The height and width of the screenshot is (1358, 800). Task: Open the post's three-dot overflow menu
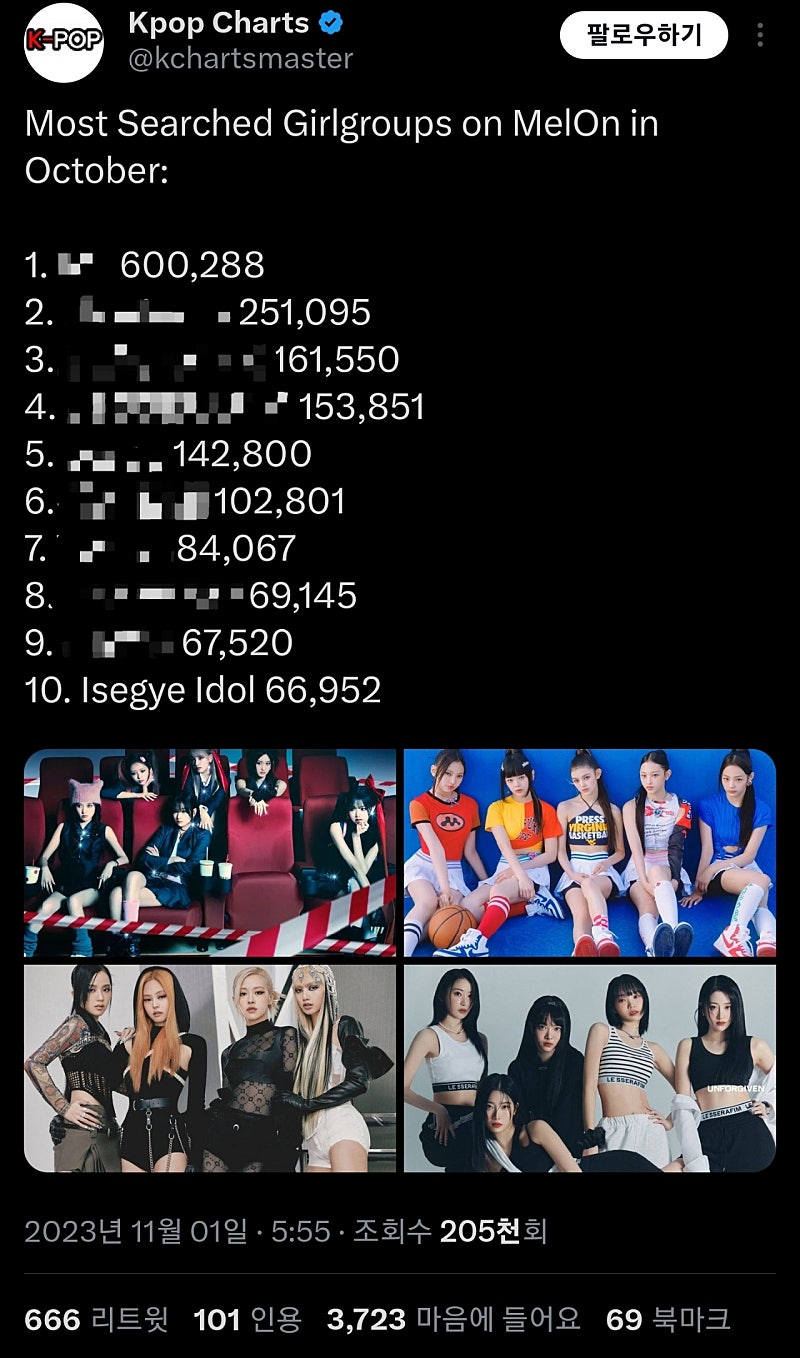(761, 36)
